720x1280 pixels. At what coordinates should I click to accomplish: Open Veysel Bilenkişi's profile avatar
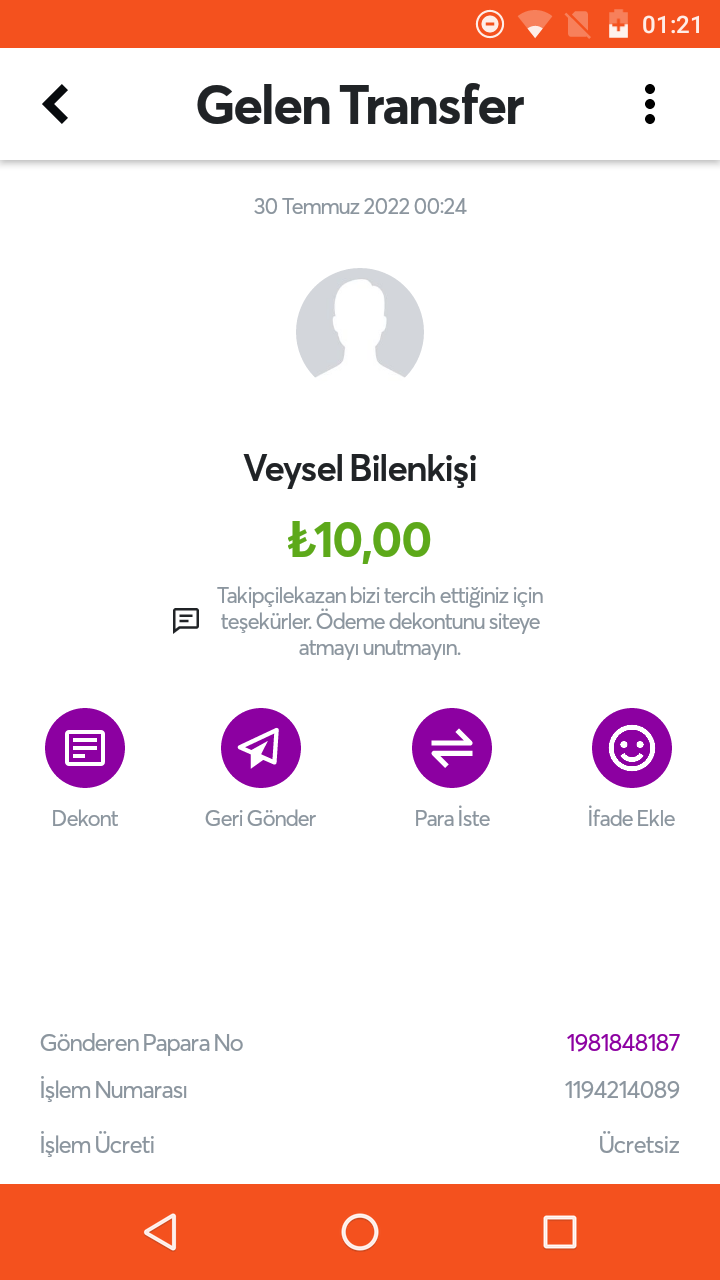360,332
